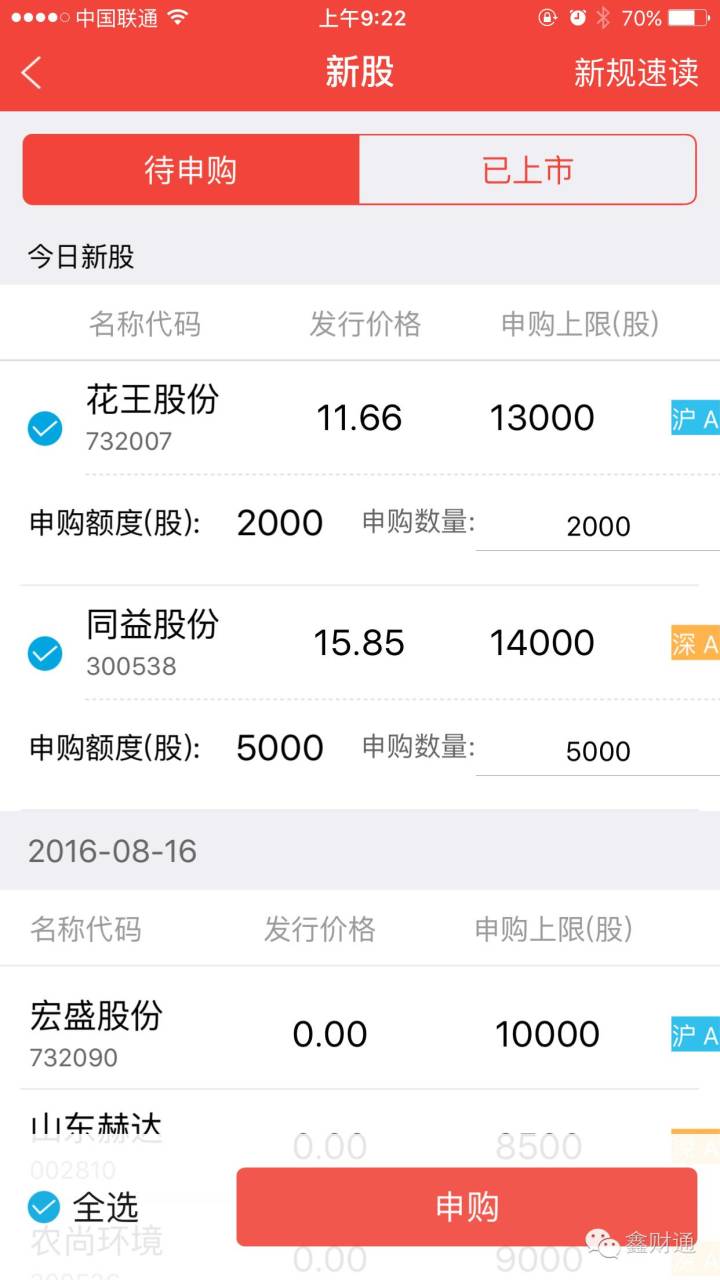Open 新规速读 in the top bar

636,73
